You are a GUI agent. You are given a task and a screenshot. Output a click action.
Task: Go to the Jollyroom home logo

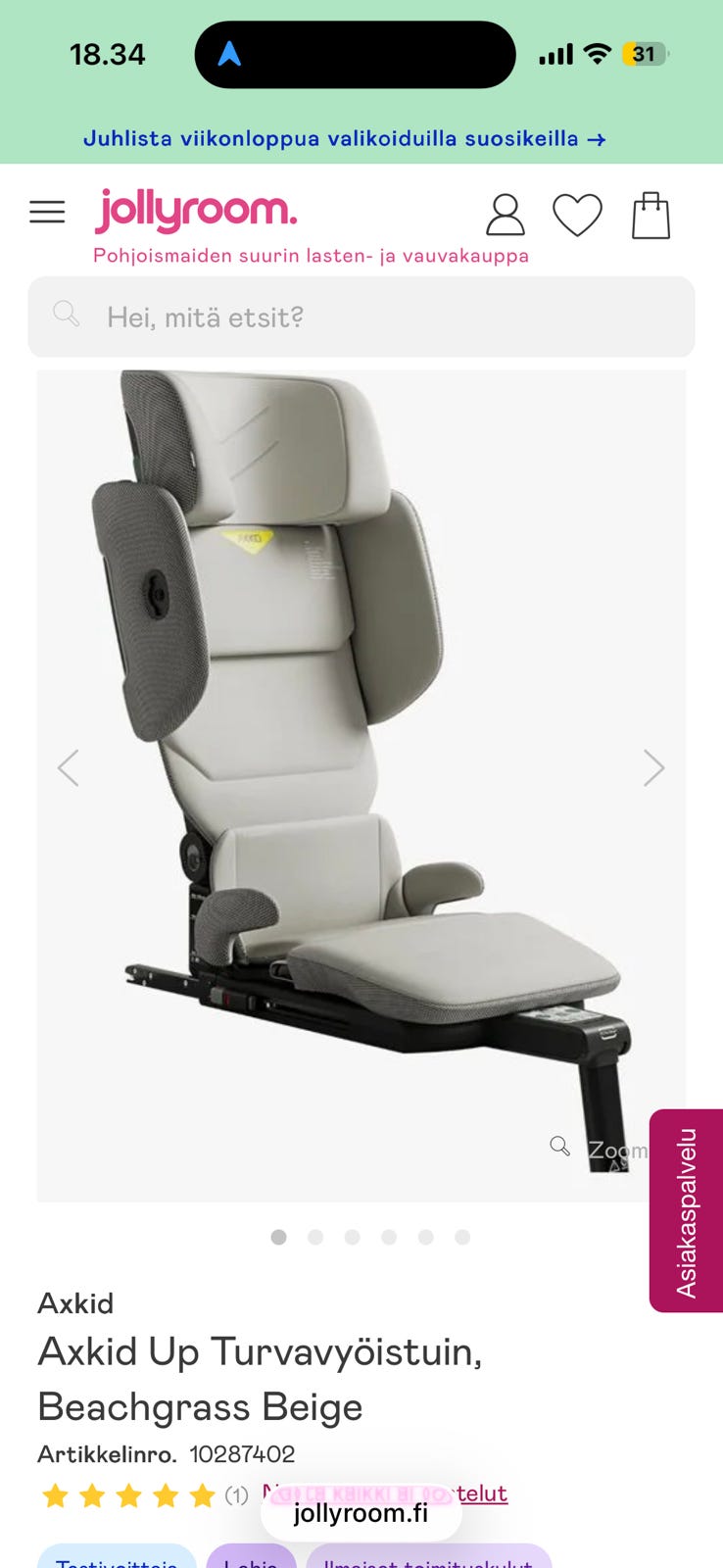(x=196, y=211)
